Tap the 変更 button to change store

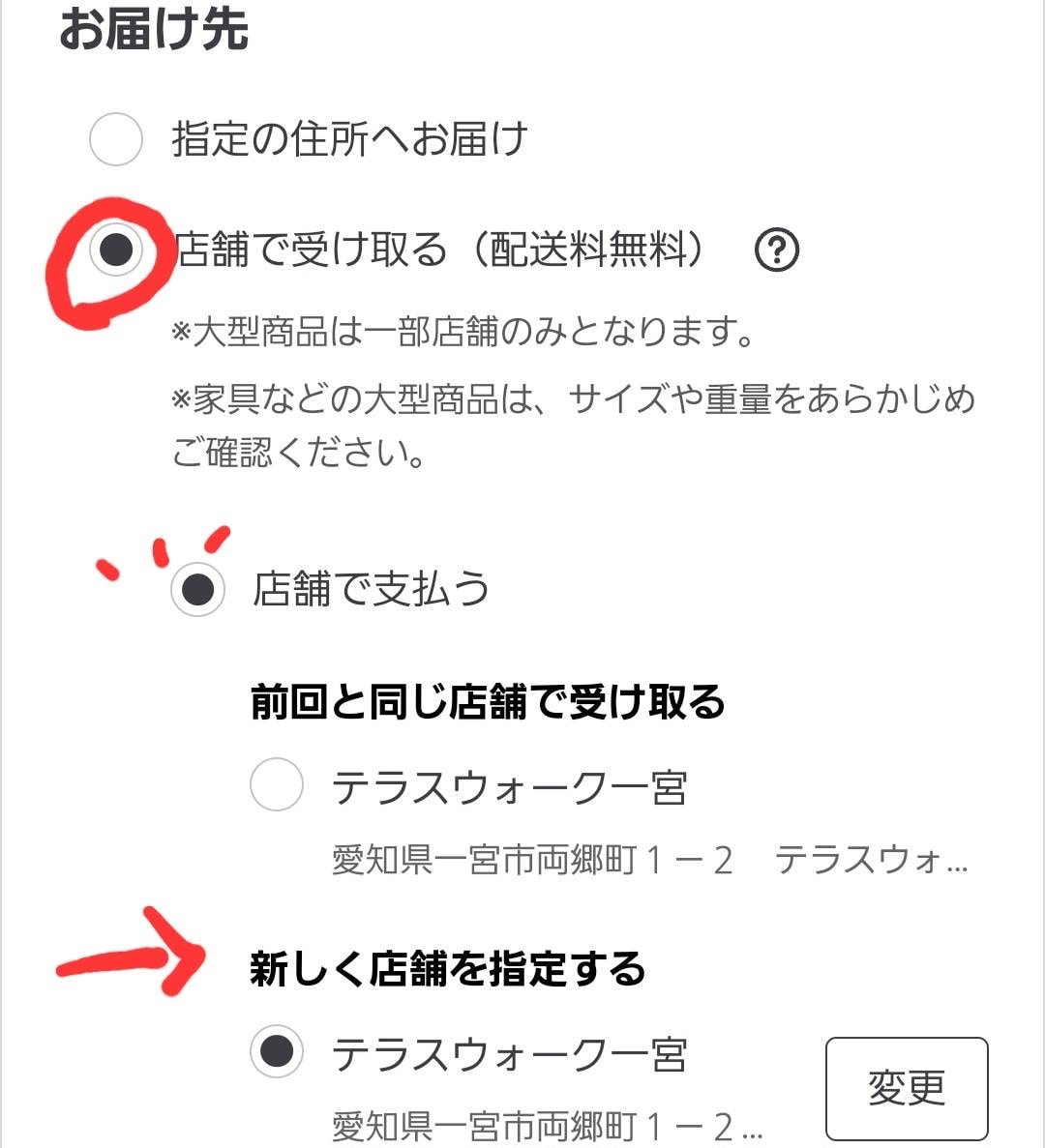point(906,1088)
